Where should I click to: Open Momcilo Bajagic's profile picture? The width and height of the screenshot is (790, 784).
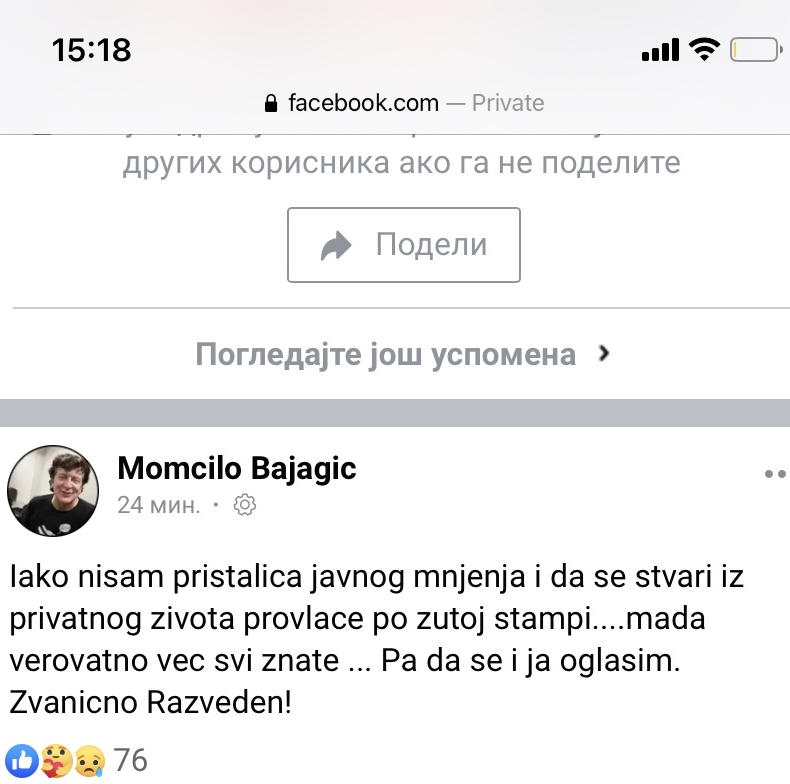(x=53, y=491)
